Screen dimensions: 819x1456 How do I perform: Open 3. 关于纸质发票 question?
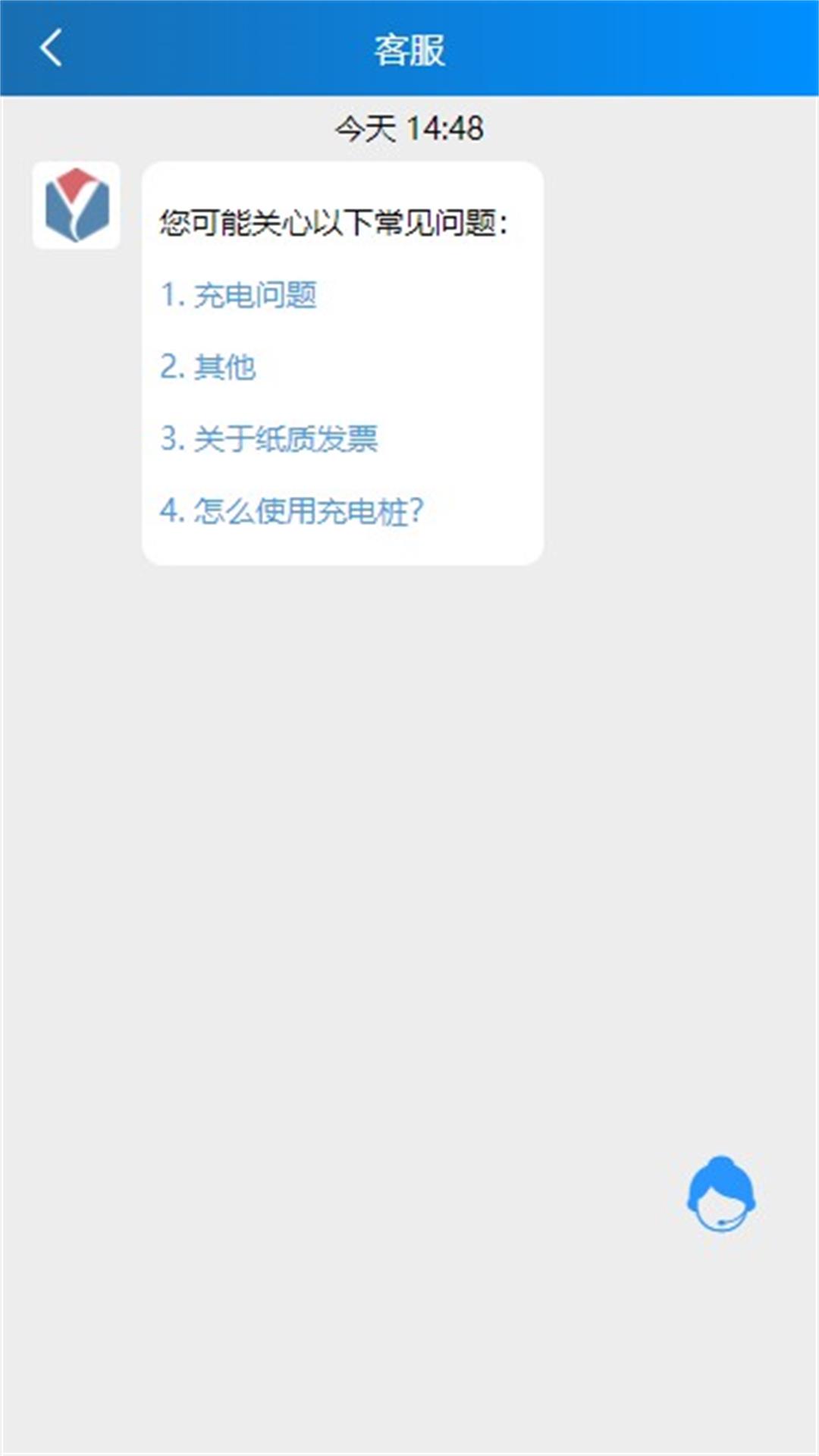(269, 438)
